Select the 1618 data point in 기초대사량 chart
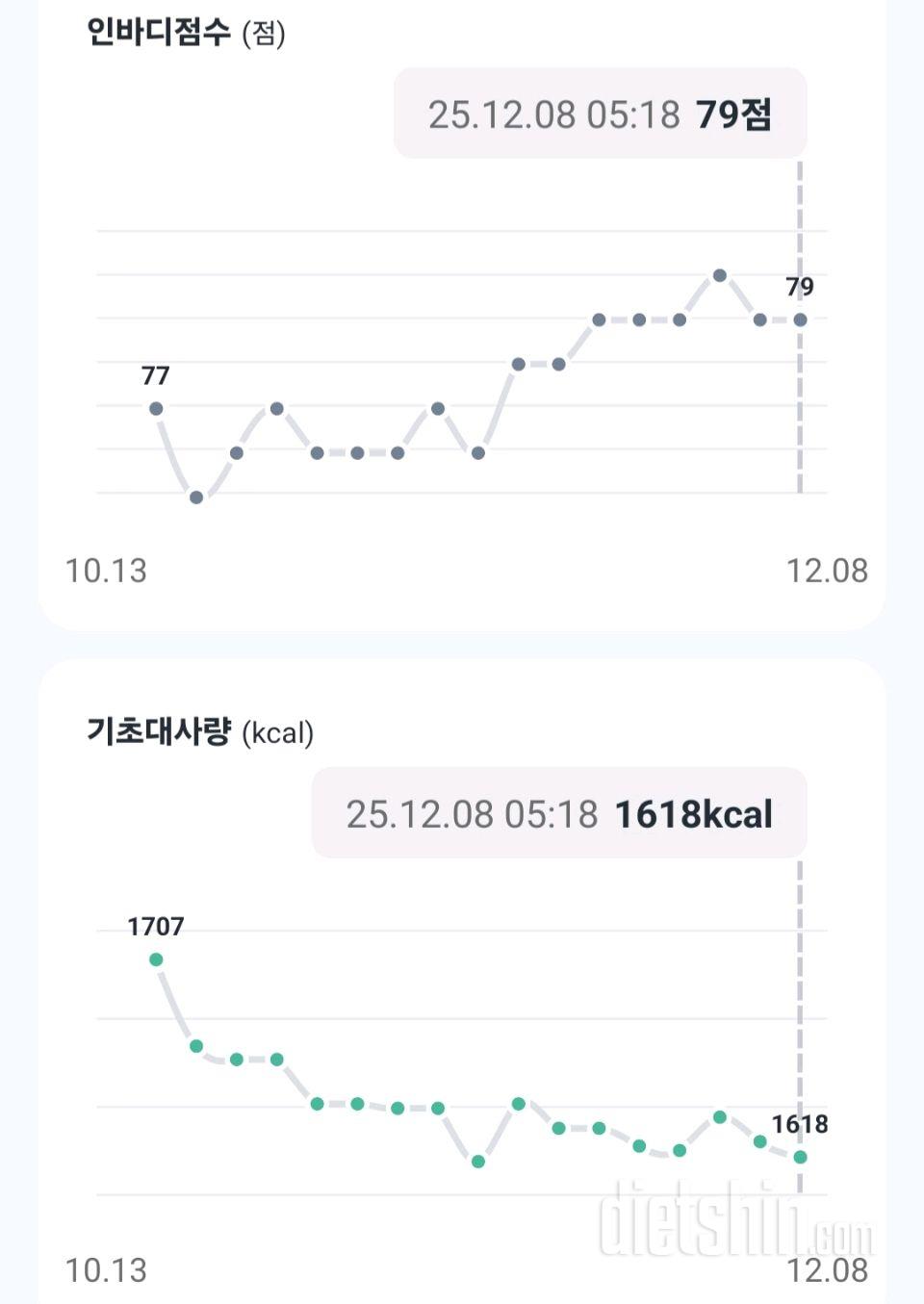 800,1157
